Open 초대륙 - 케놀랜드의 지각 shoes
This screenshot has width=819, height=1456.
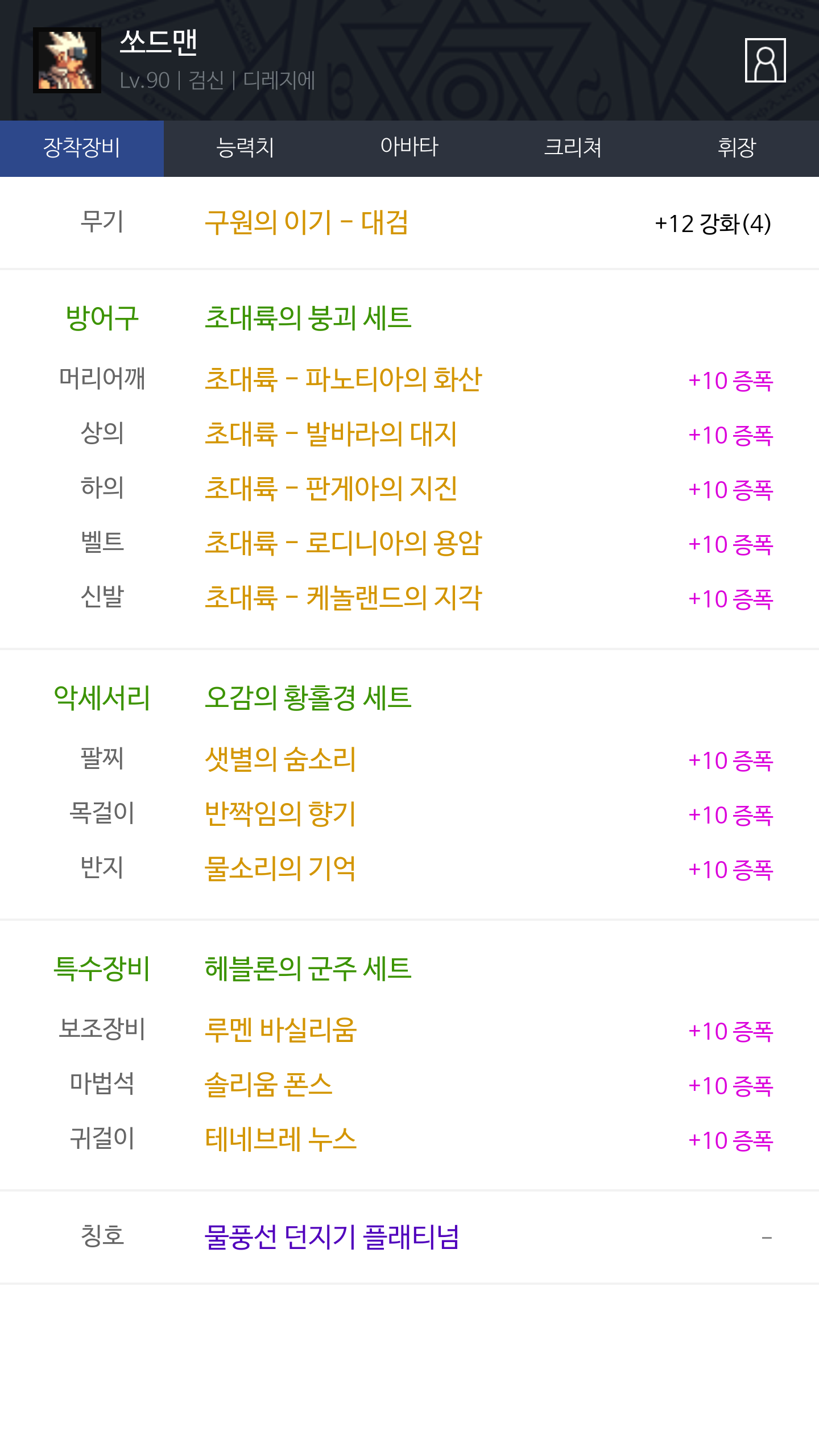[343, 598]
